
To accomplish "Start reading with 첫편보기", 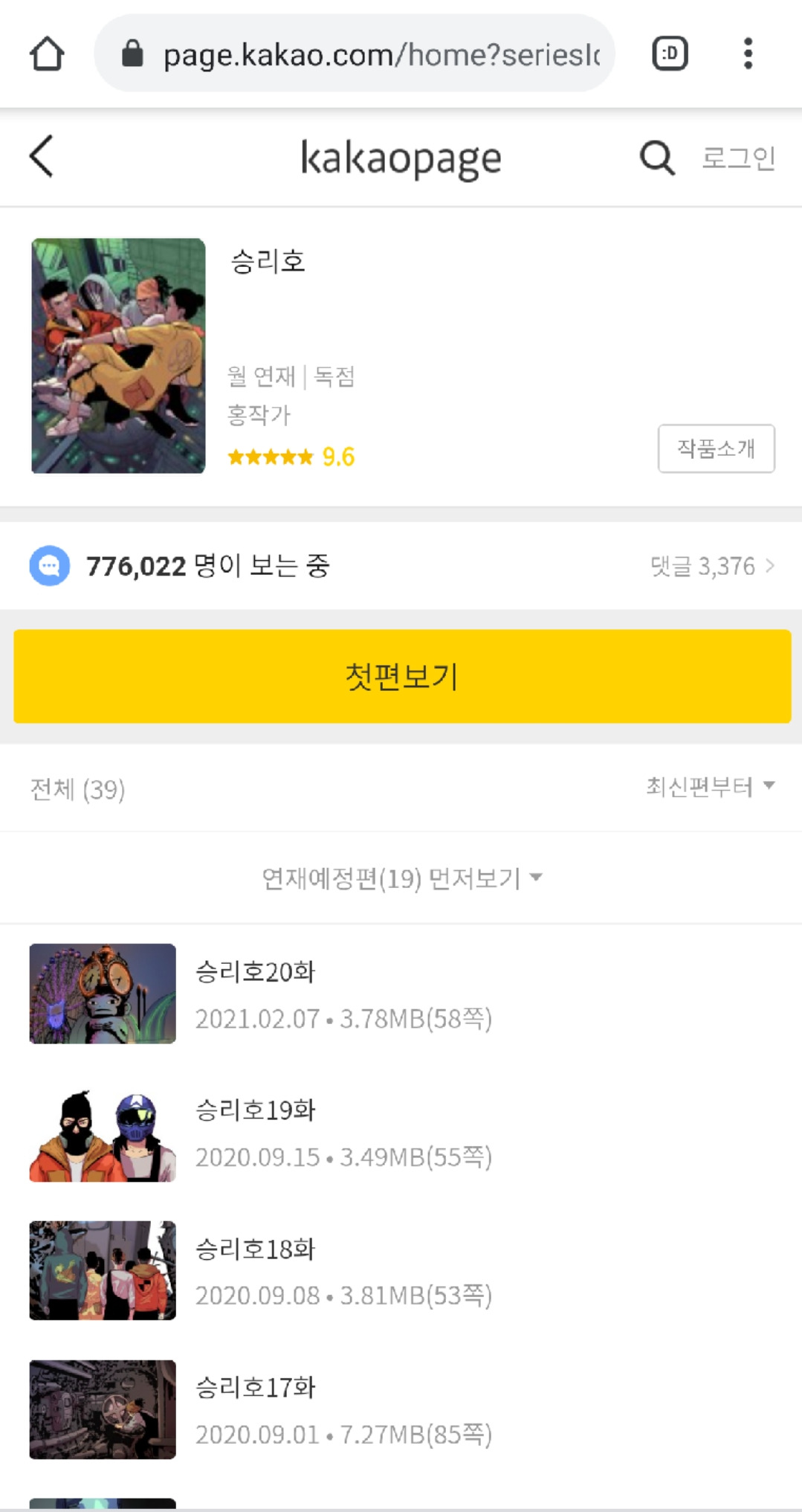I will click(x=401, y=676).
